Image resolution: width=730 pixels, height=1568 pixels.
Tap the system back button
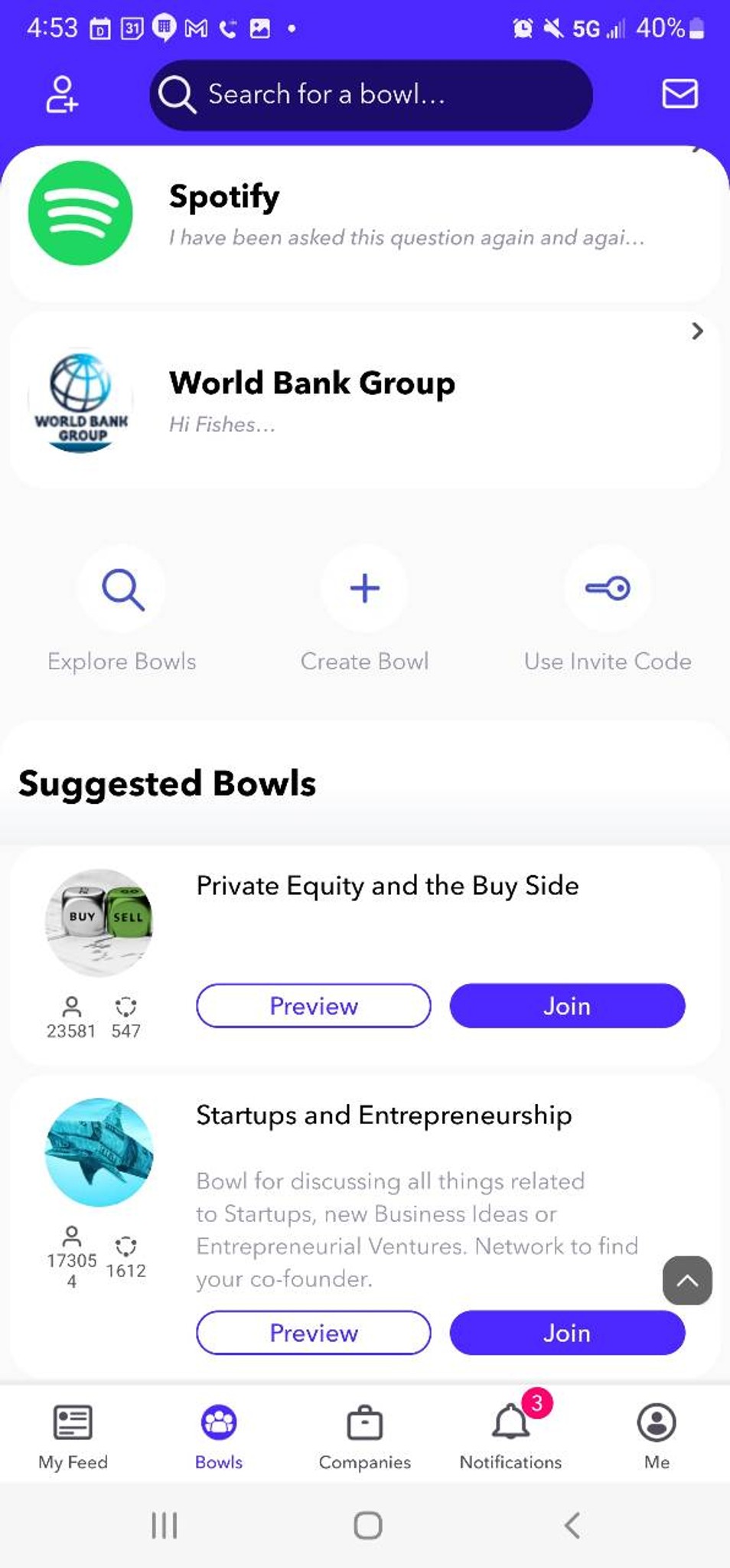[572, 1525]
